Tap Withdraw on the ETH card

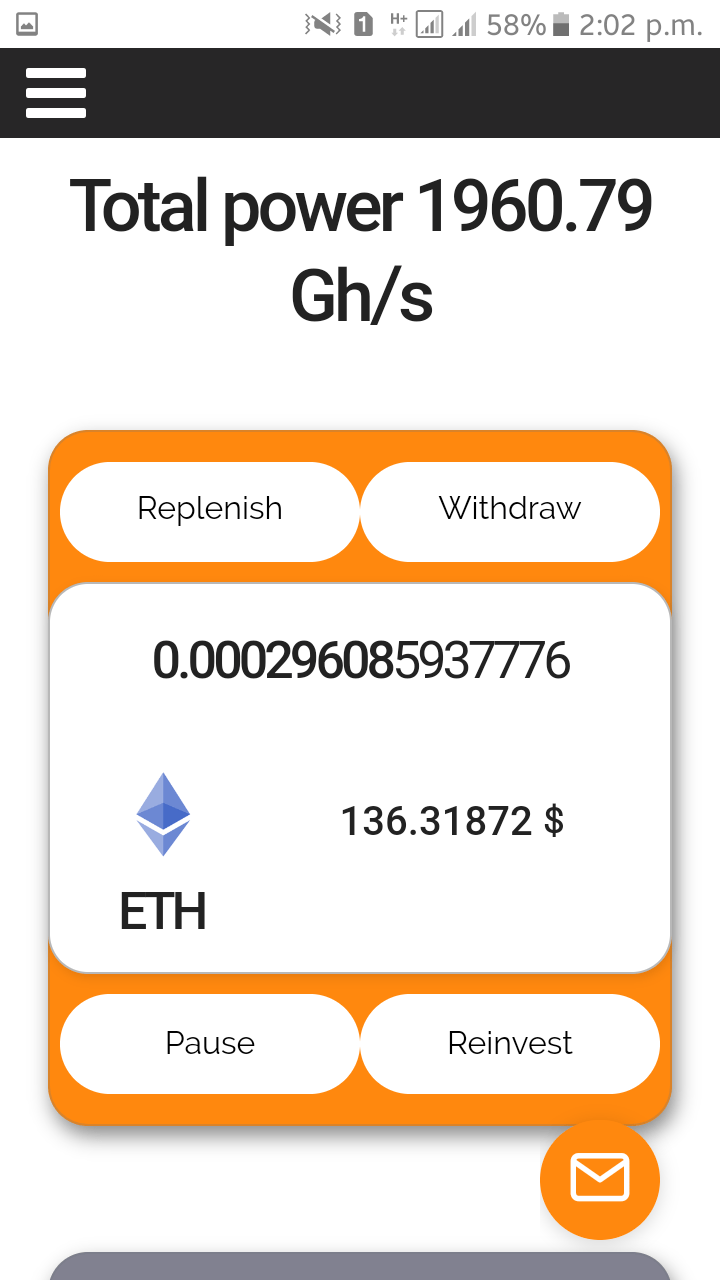510,511
